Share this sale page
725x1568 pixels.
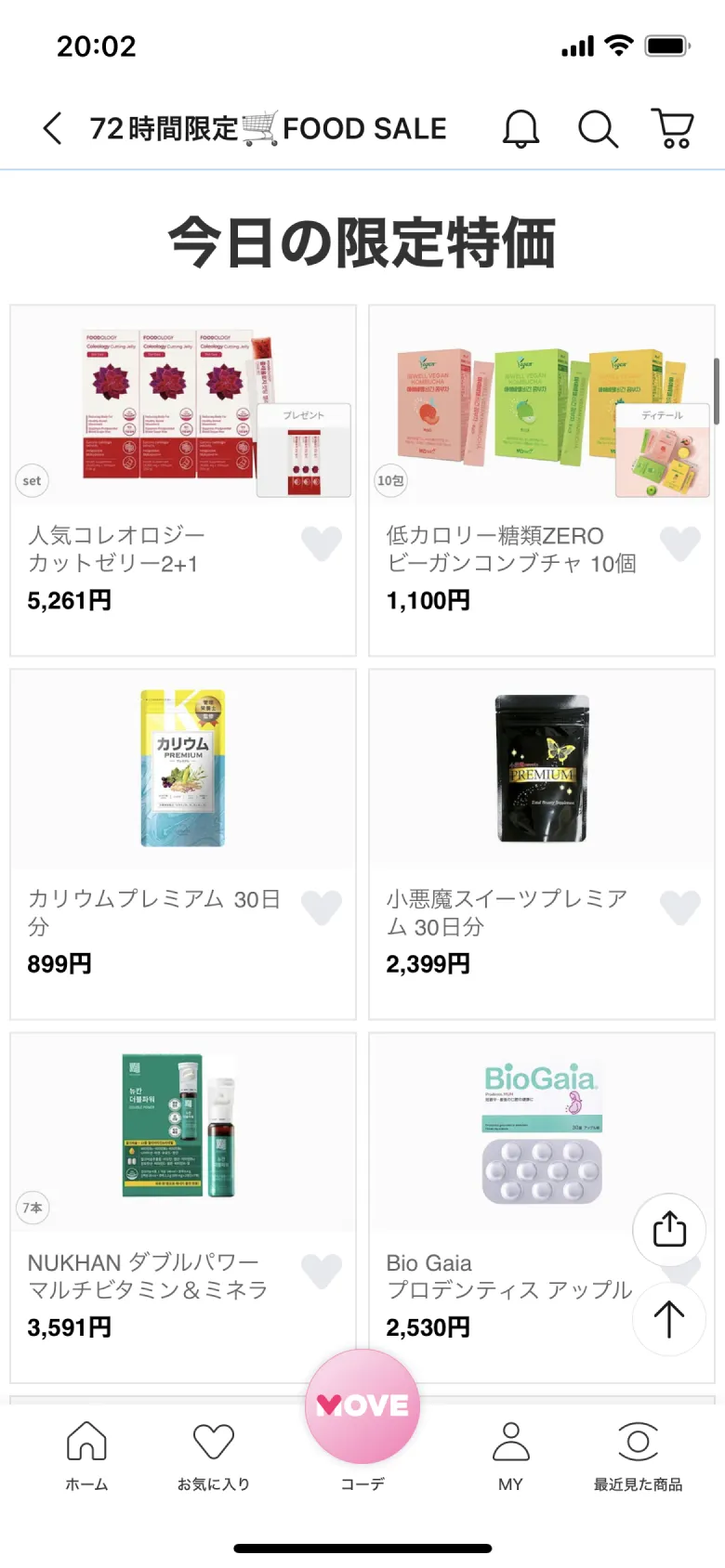pyautogui.click(x=669, y=1230)
